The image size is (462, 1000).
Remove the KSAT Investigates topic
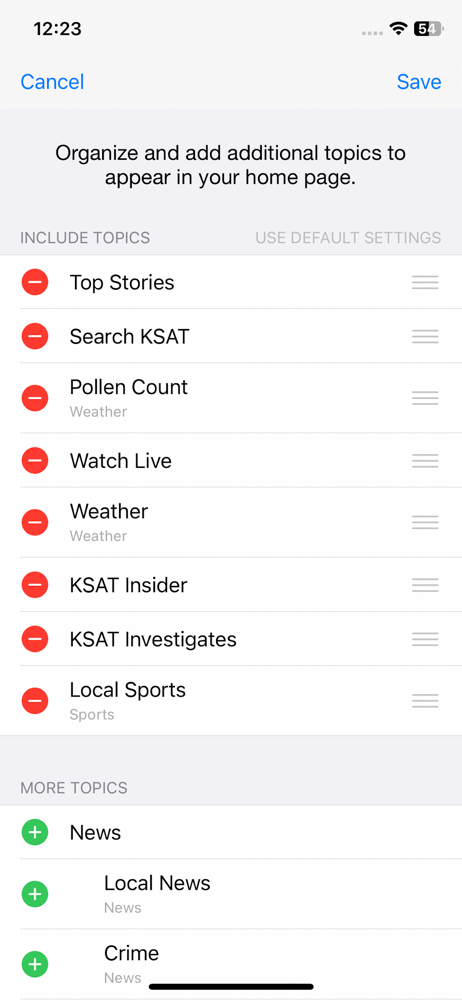tap(35, 639)
